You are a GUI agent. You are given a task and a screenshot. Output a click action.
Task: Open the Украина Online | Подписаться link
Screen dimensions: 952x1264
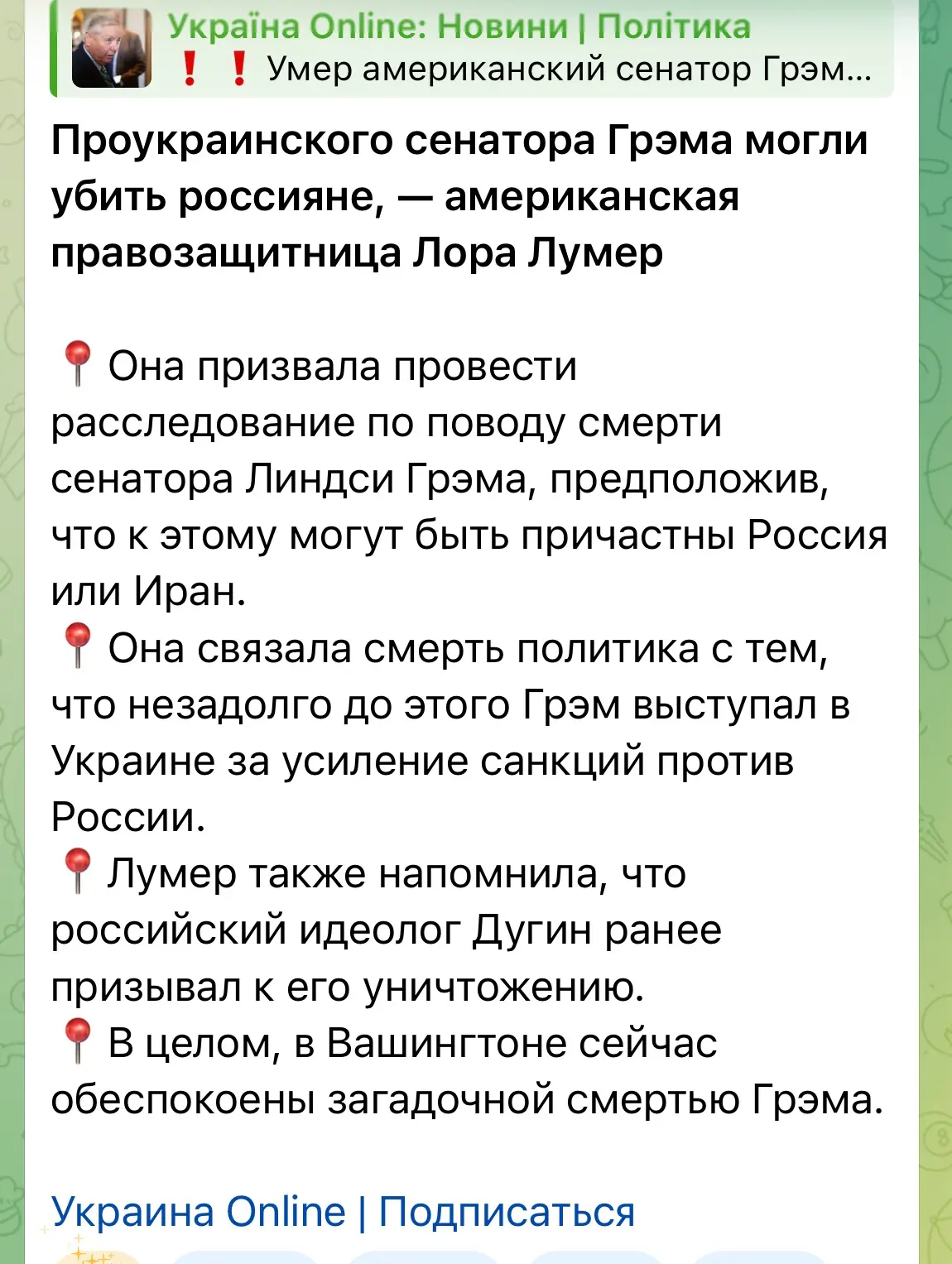point(343,1212)
